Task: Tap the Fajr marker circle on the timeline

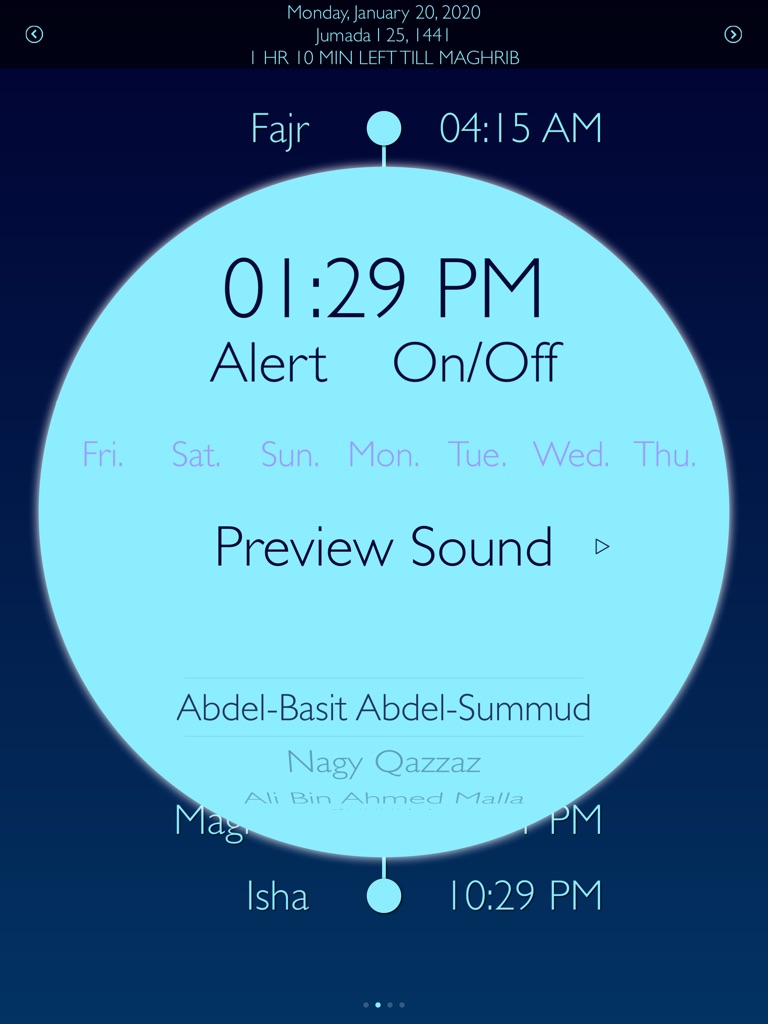Action: 384,128
